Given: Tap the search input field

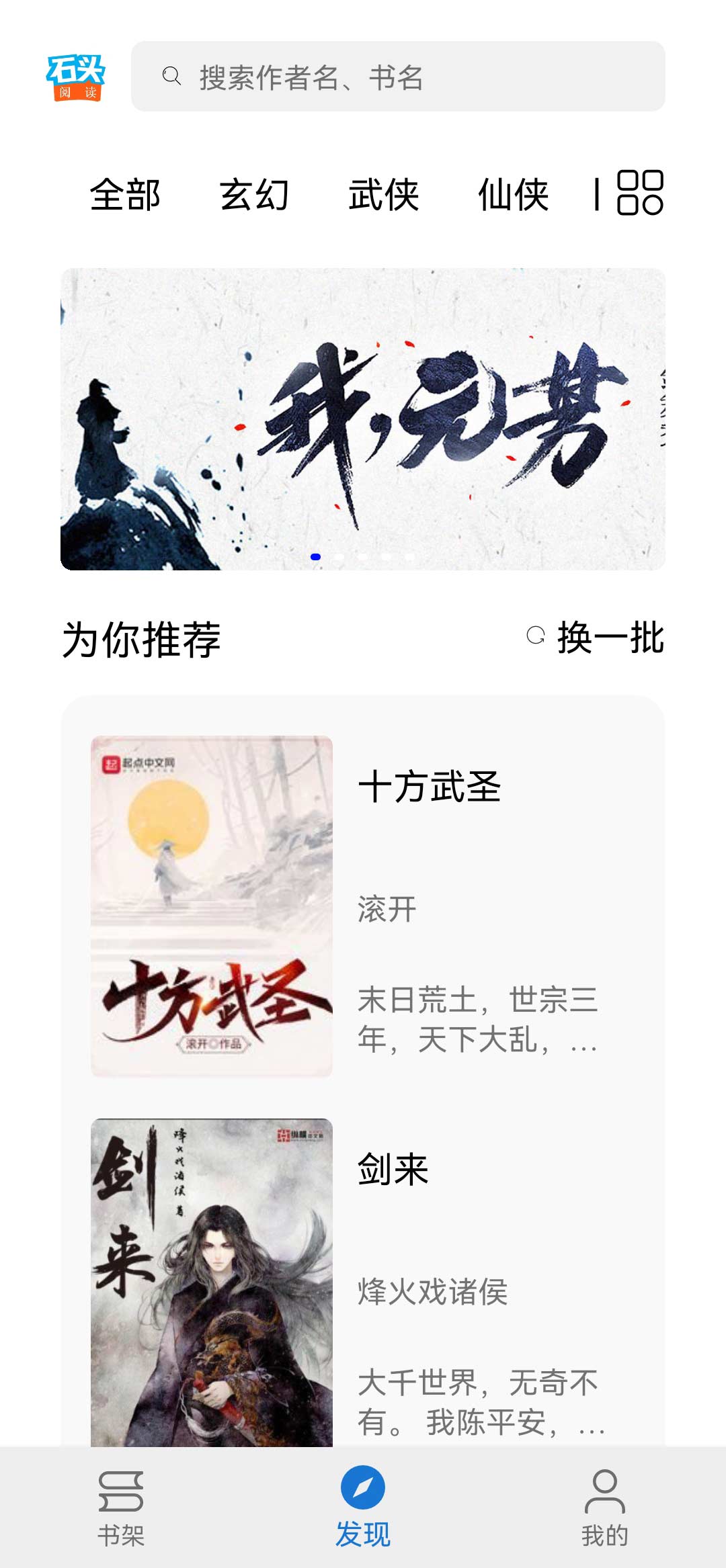Looking at the screenshot, I should click(x=399, y=76).
